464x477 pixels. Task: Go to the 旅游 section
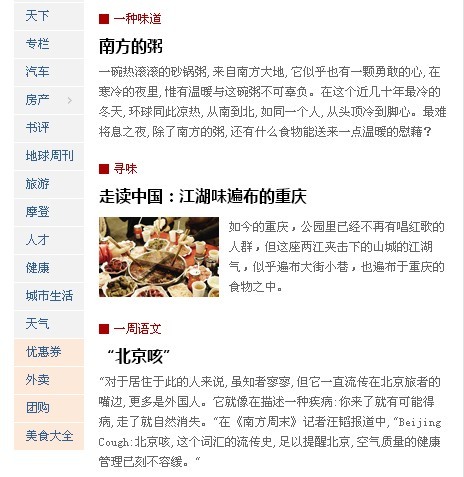[49, 184]
